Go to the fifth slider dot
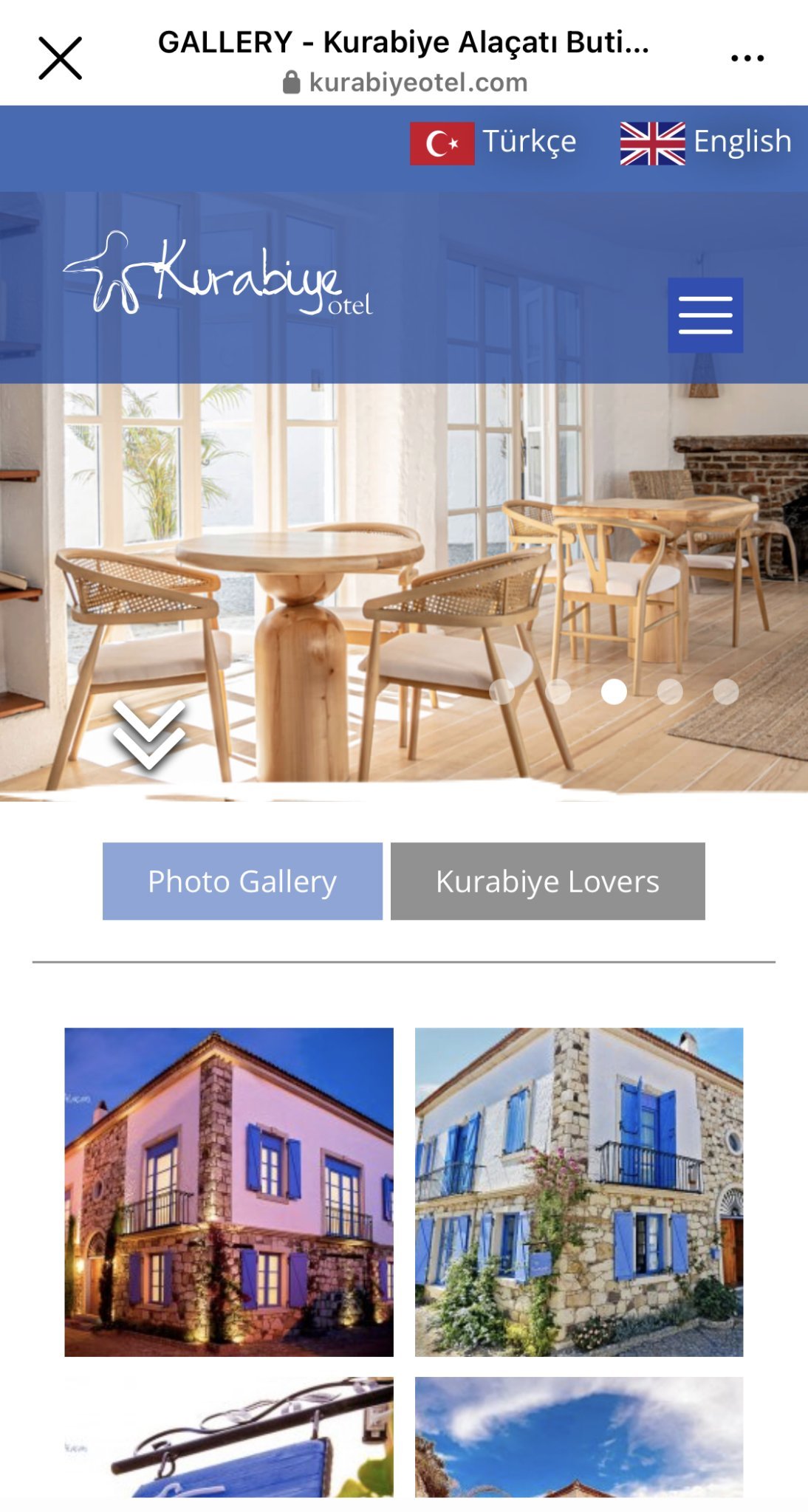The width and height of the screenshot is (808, 1512). [725, 692]
